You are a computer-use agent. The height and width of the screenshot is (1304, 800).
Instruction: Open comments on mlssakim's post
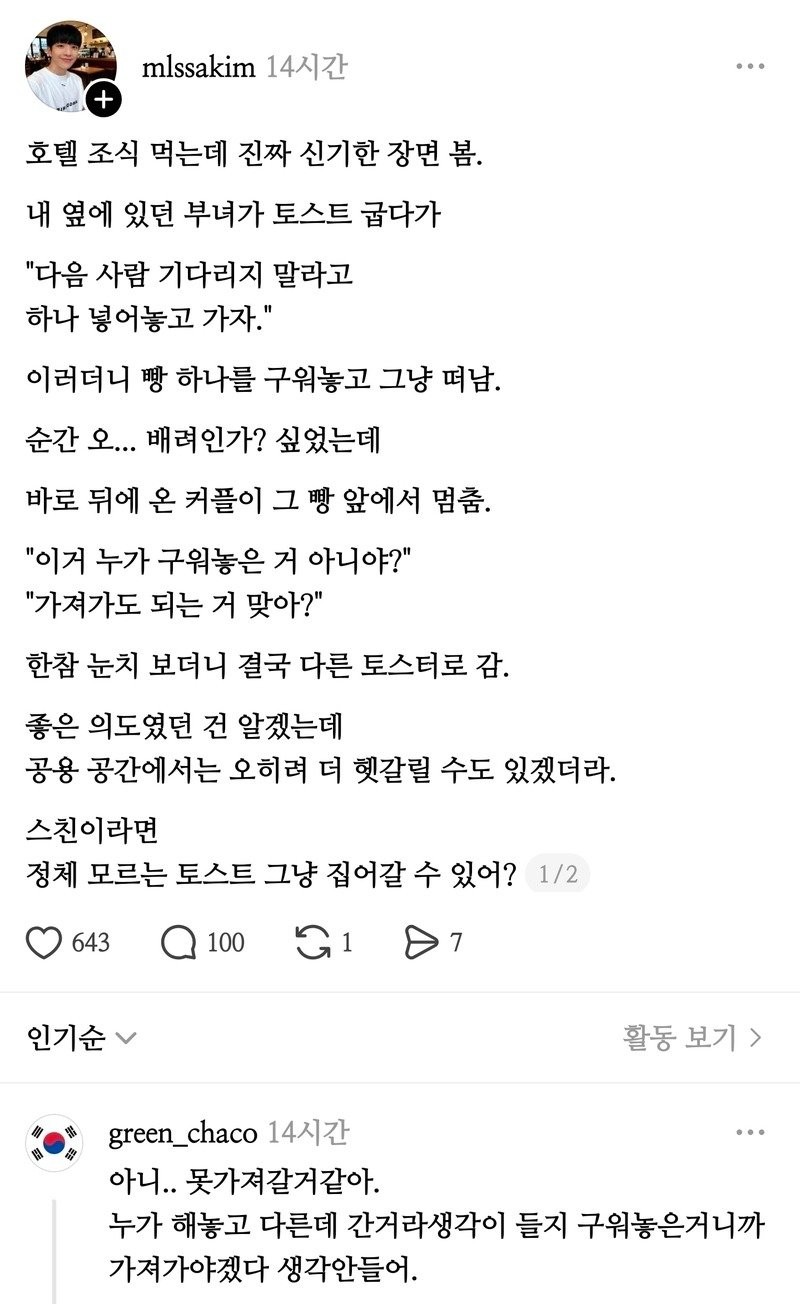(x=178, y=942)
